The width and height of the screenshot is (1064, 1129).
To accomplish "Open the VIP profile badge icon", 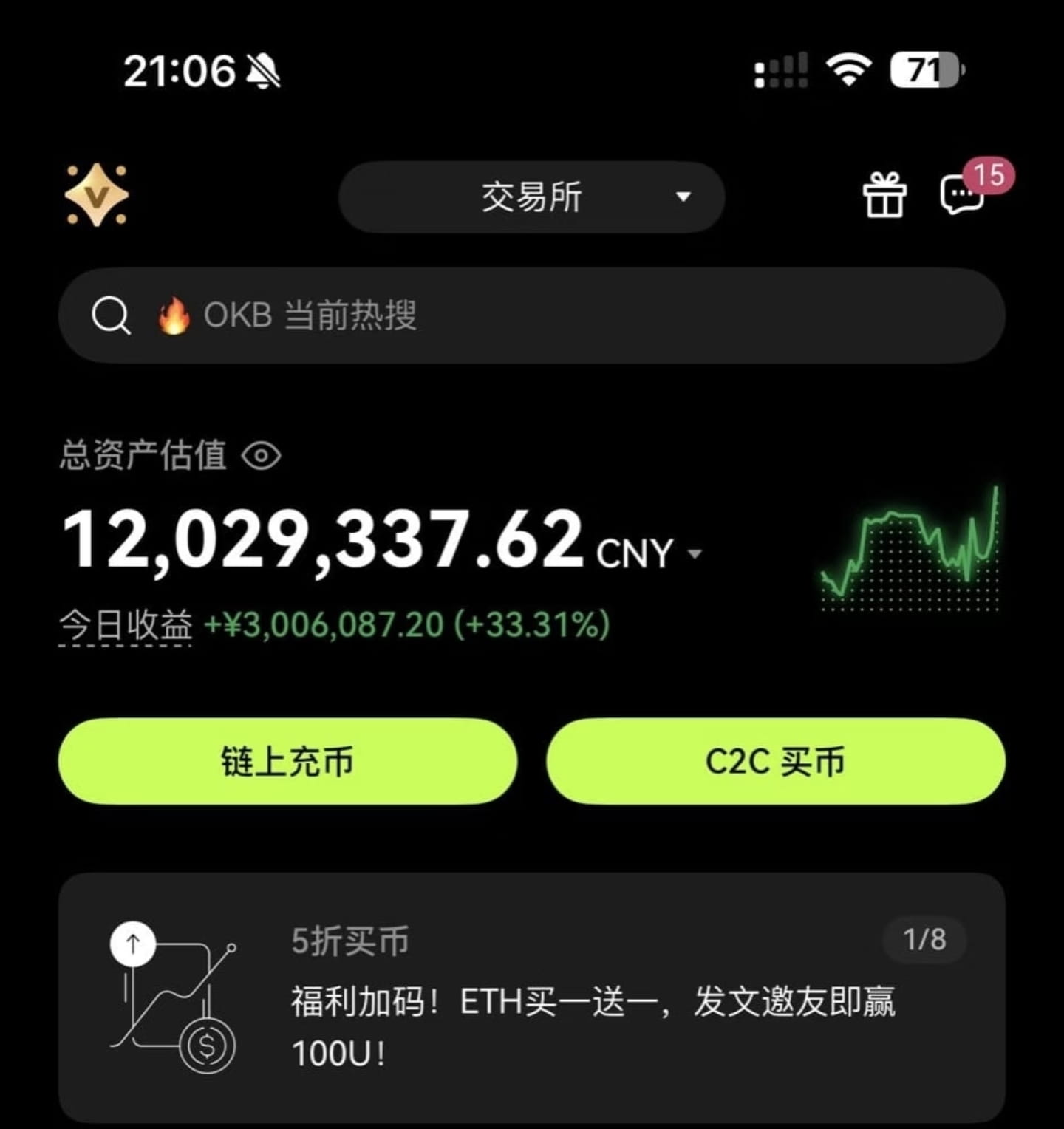I will [97, 195].
